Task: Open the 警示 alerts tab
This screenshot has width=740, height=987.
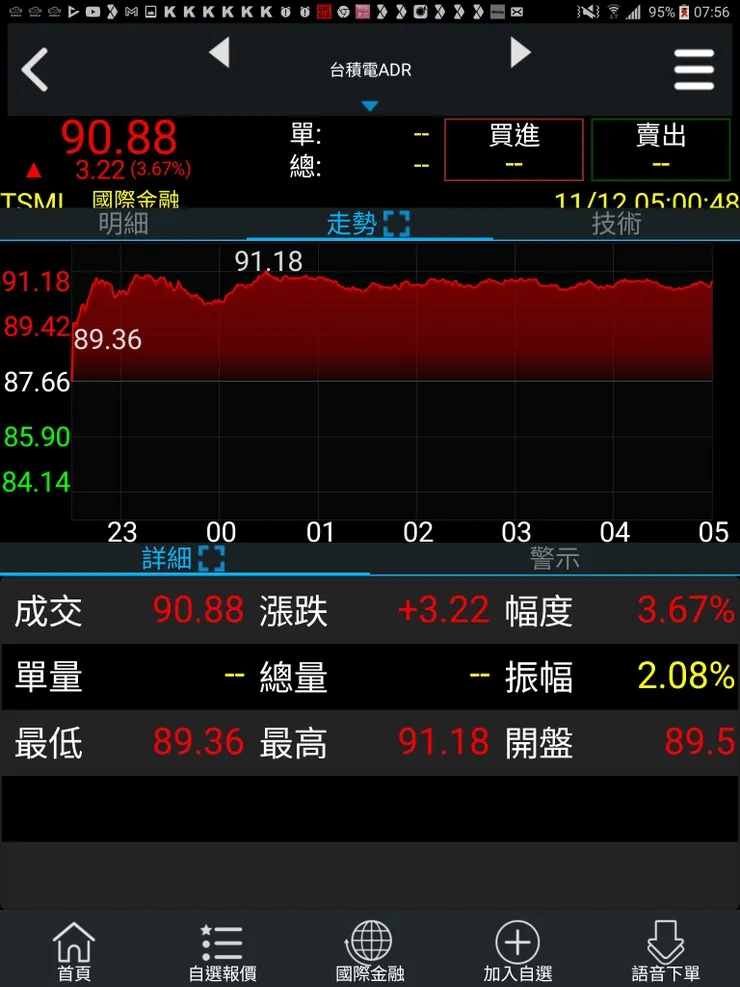Action: [555, 560]
